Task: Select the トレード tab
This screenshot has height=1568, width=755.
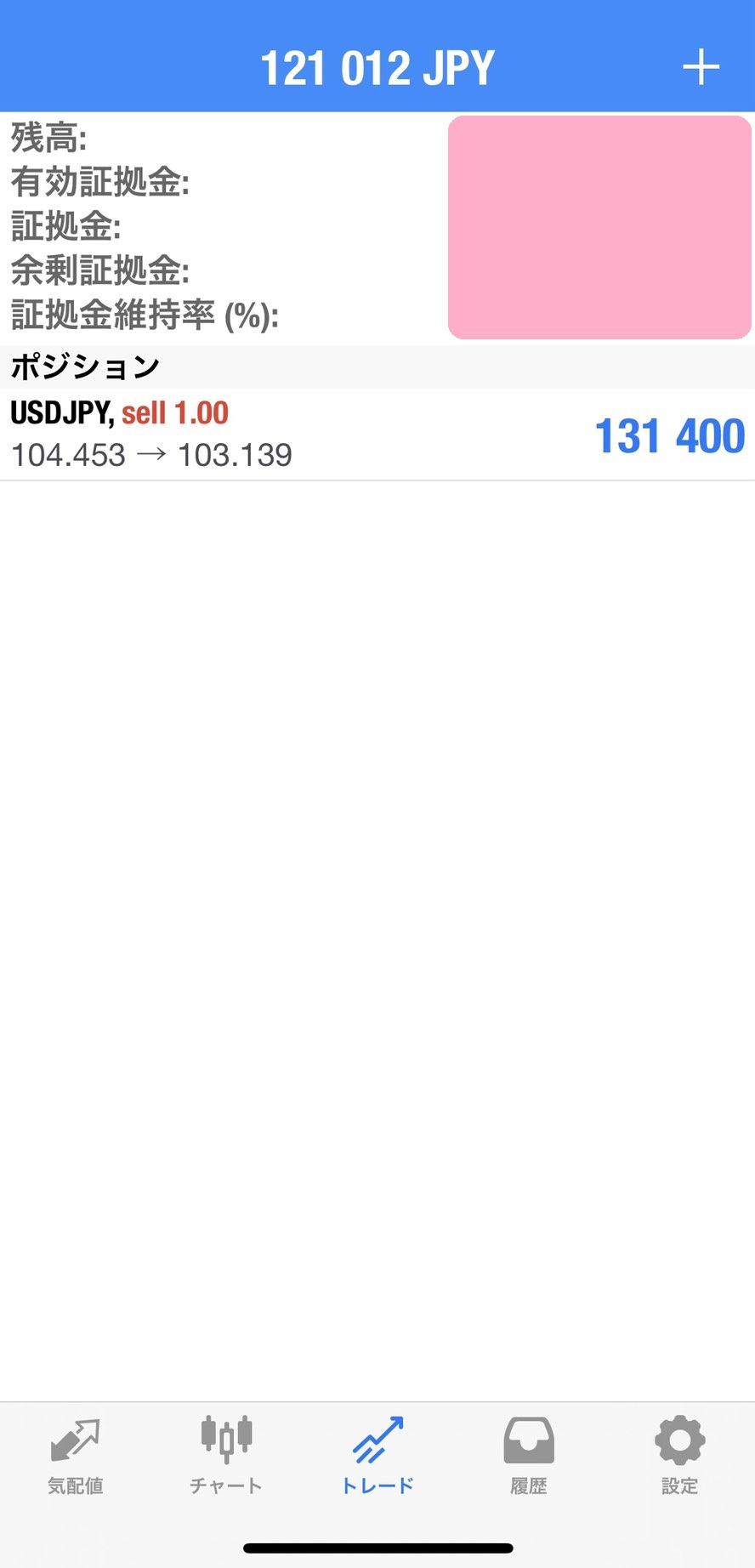Action: click(x=377, y=1456)
